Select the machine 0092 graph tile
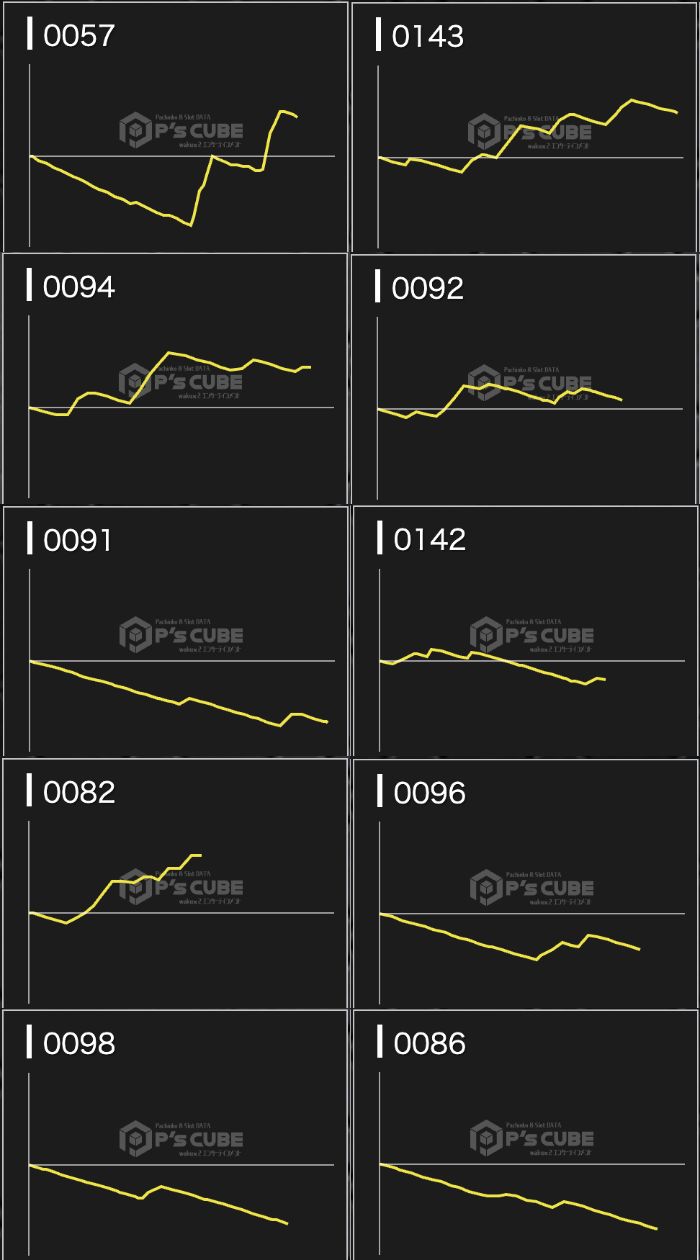This screenshot has width=700, height=1260. [524, 379]
